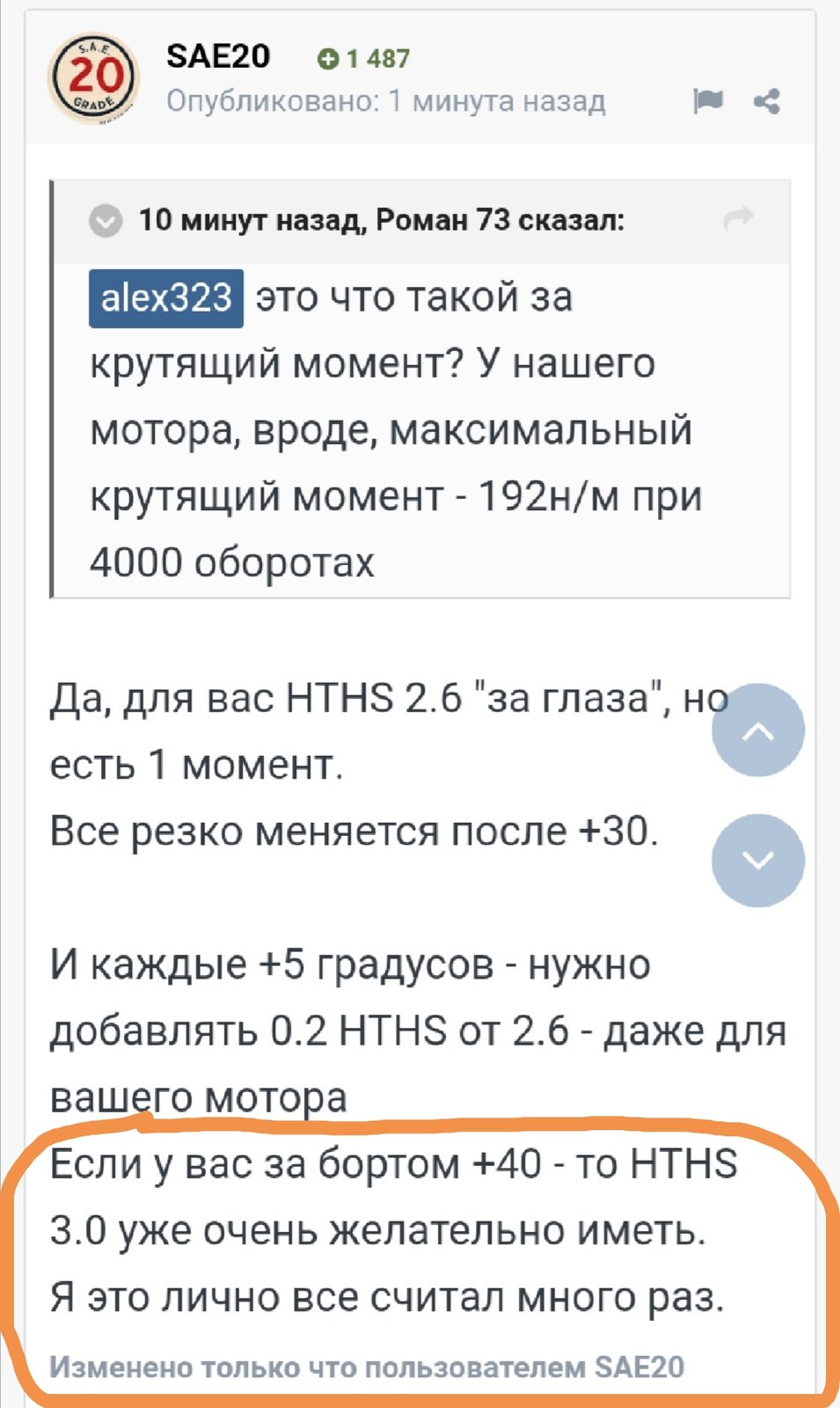Share this post

767,101
